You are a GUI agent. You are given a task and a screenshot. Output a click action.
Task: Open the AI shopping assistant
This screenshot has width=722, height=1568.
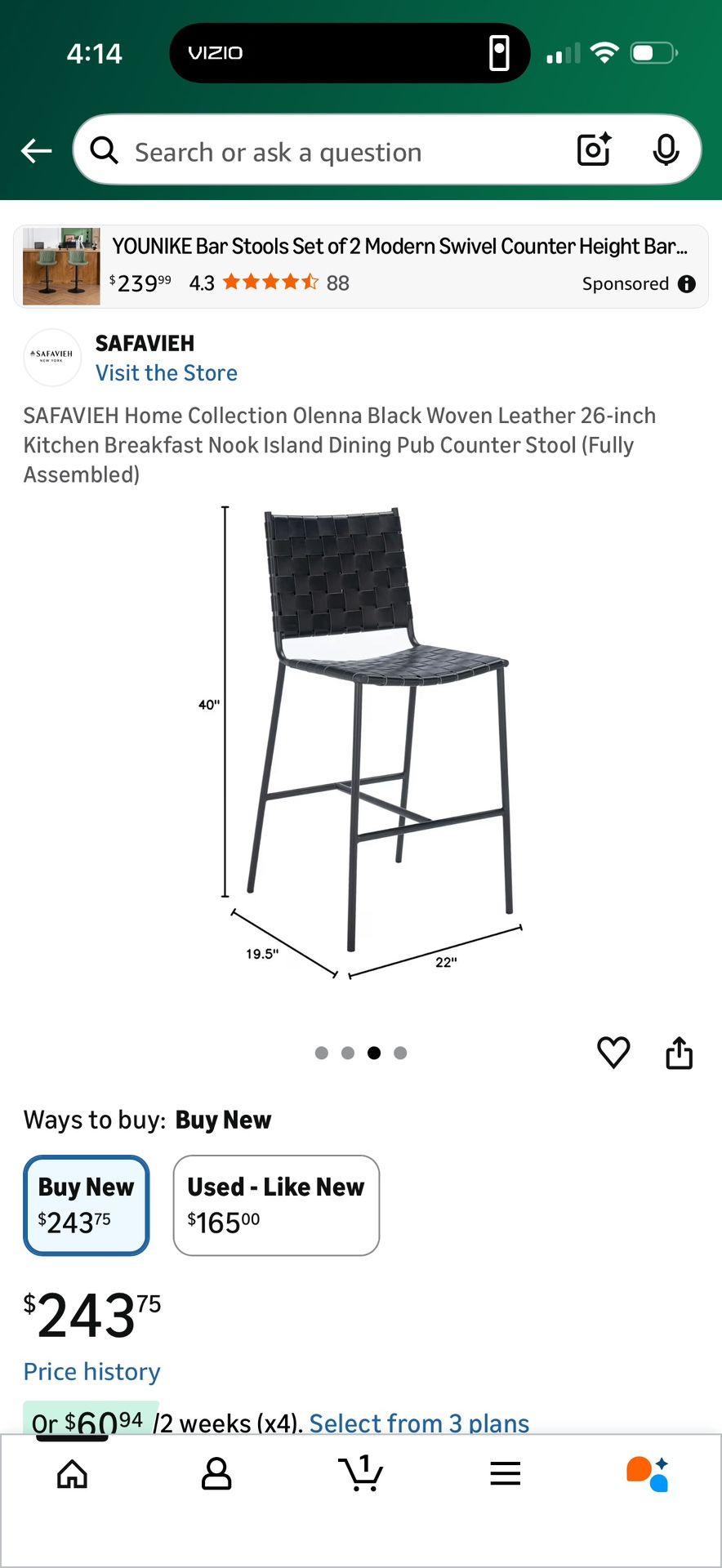(648, 1474)
